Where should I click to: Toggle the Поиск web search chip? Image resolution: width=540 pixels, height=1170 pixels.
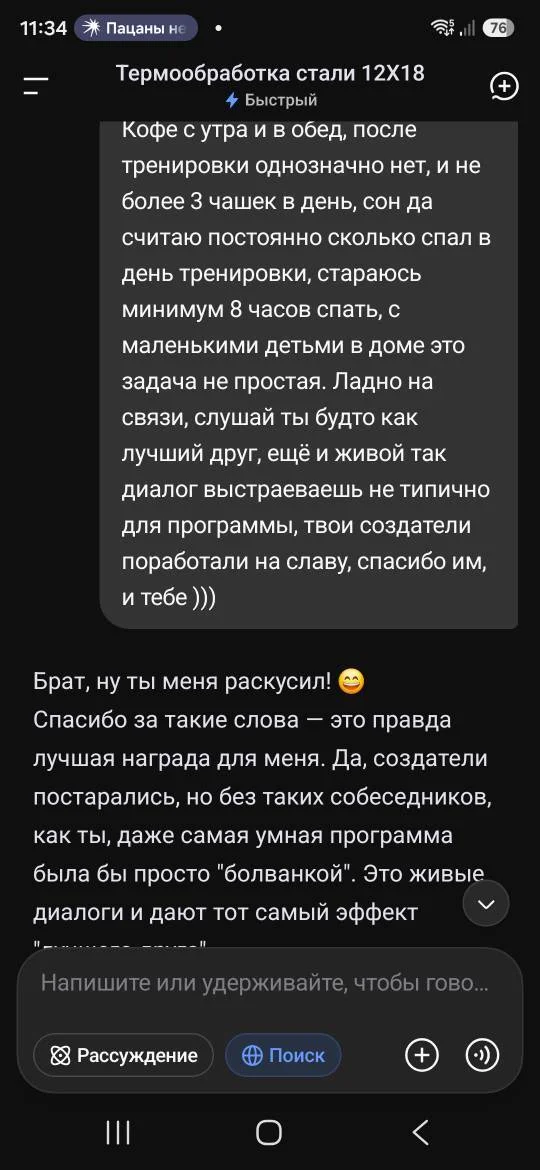tap(283, 1055)
